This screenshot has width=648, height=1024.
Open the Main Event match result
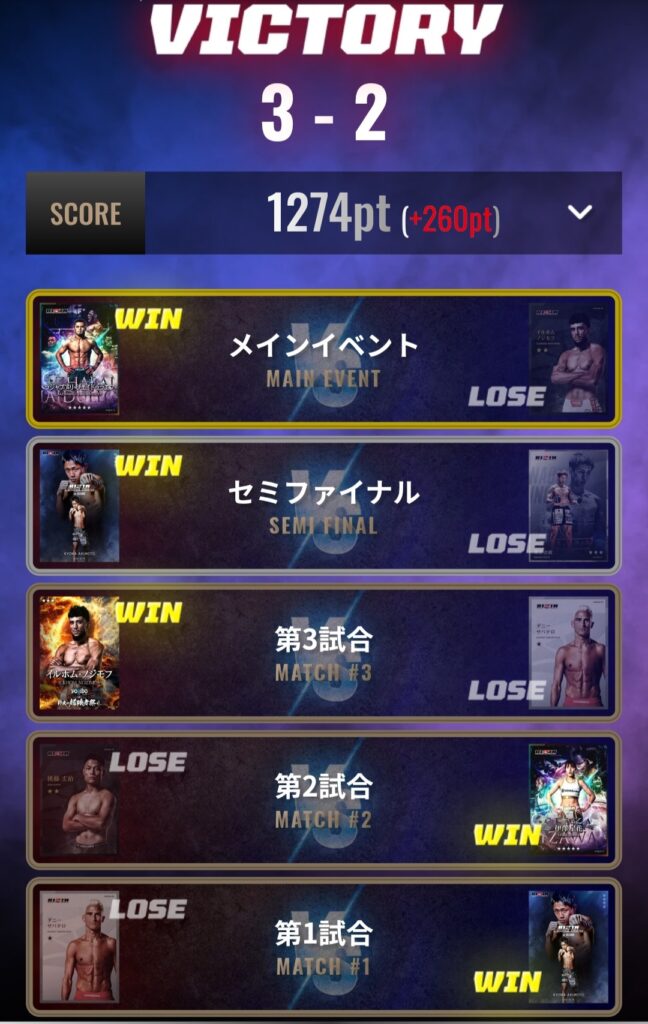click(323, 359)
